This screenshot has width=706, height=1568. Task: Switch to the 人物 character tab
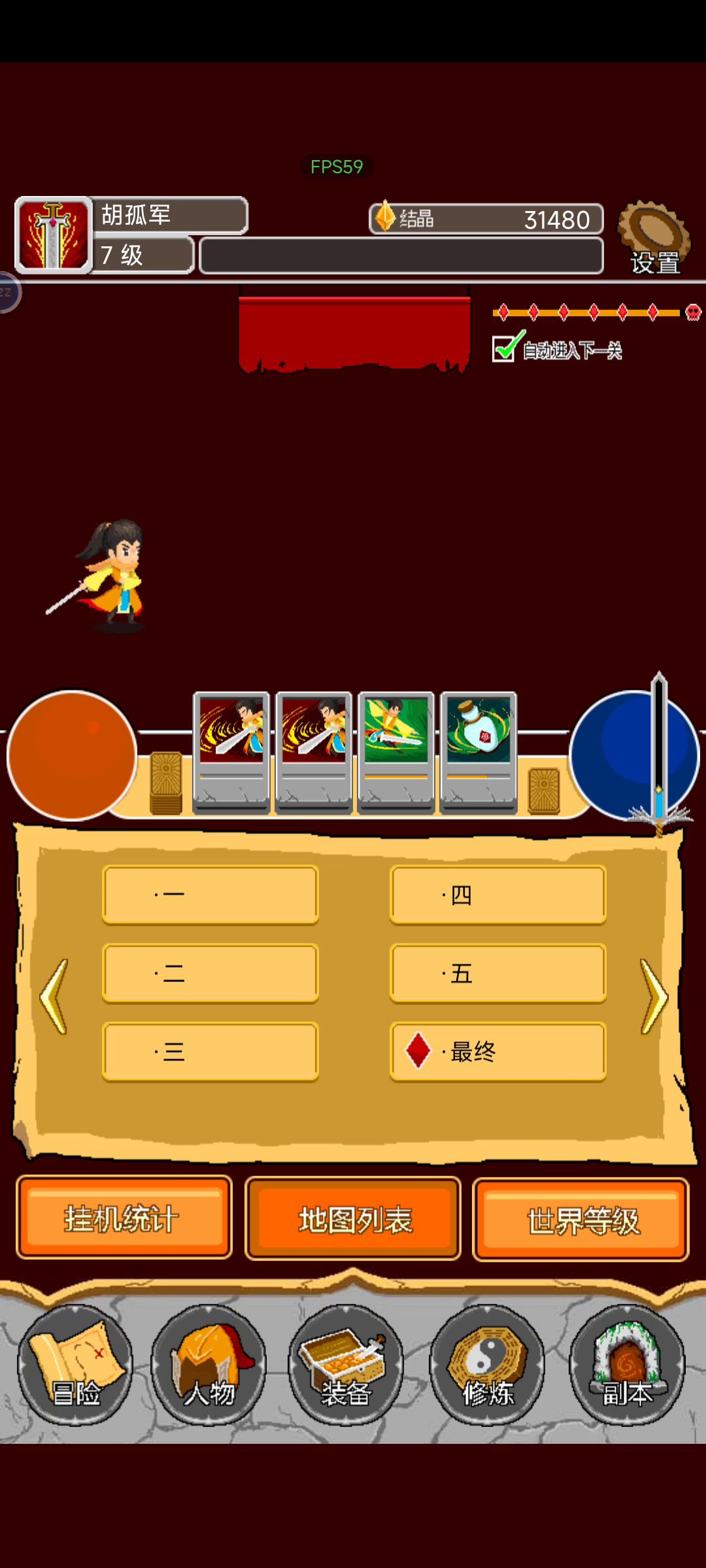209,1365
